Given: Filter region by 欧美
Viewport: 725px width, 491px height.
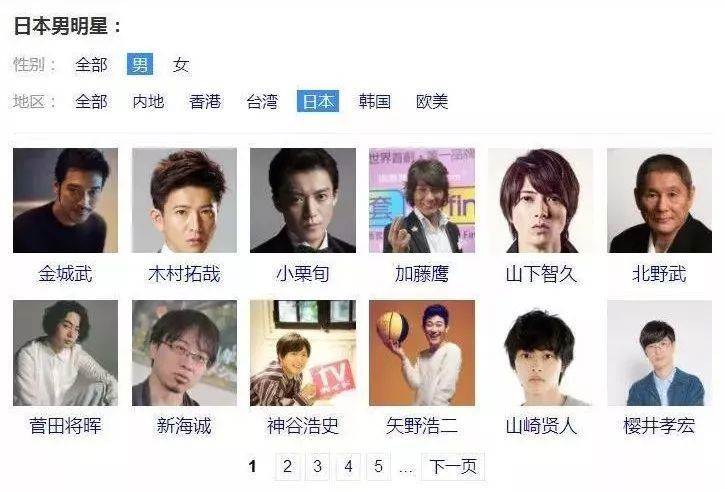Looking at the screenshot, I should tap(432, 101).
